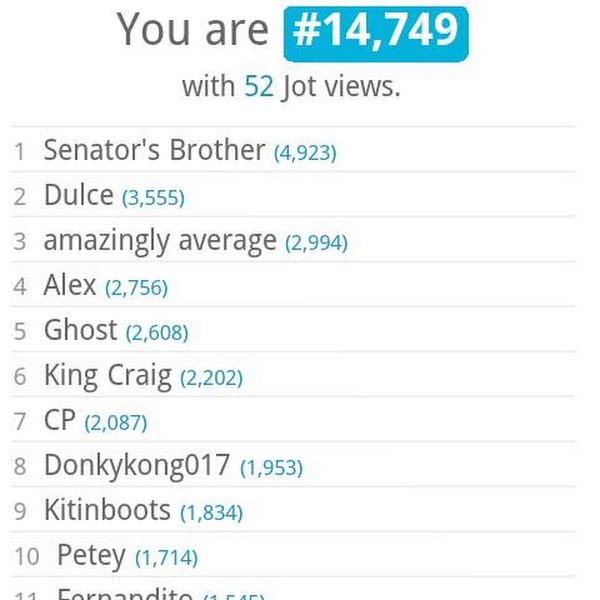Open Petey's leaderboard entry

(x=91, y=556)
